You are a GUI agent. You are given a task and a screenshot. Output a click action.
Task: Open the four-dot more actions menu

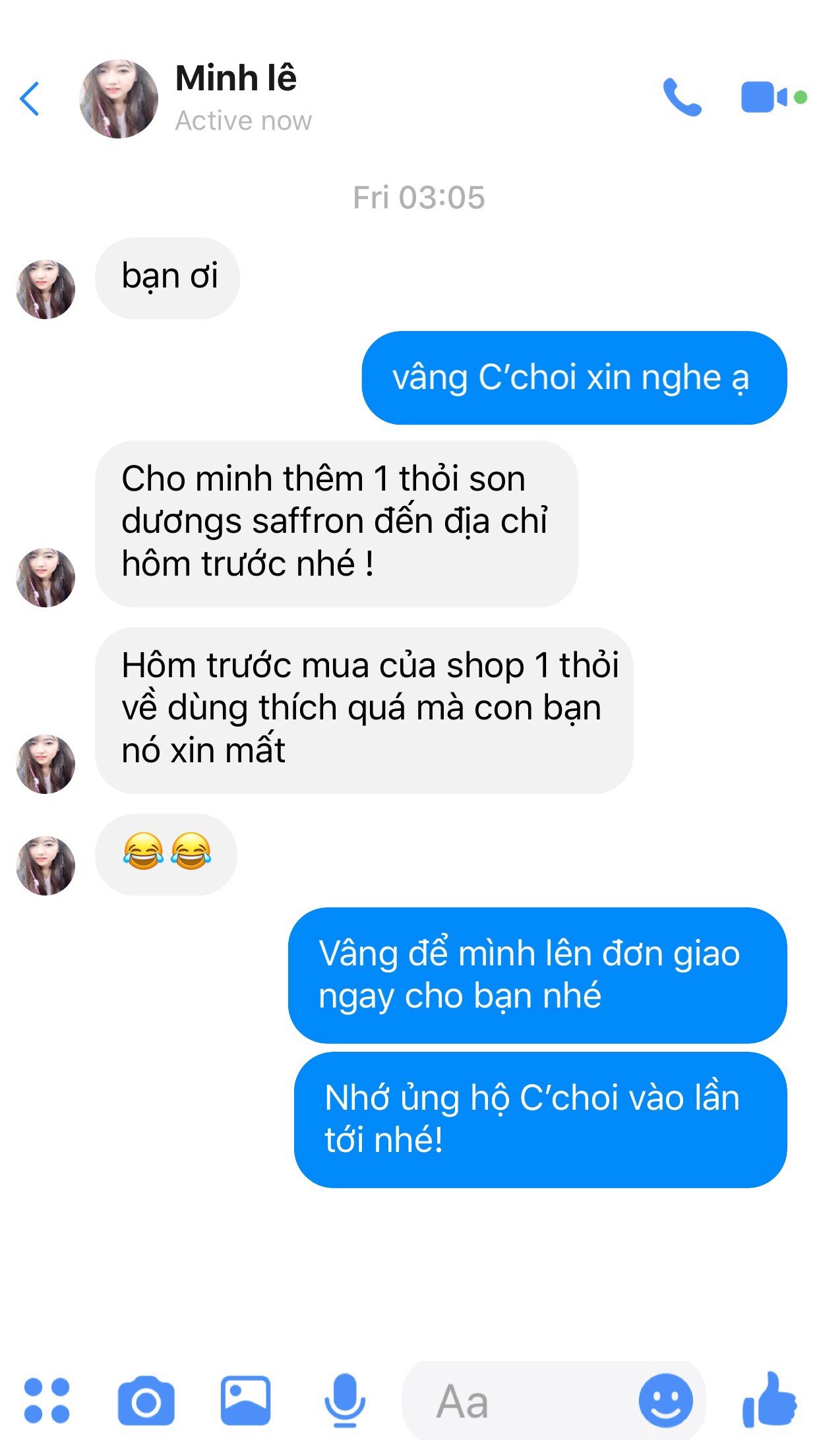[47, 1401]
